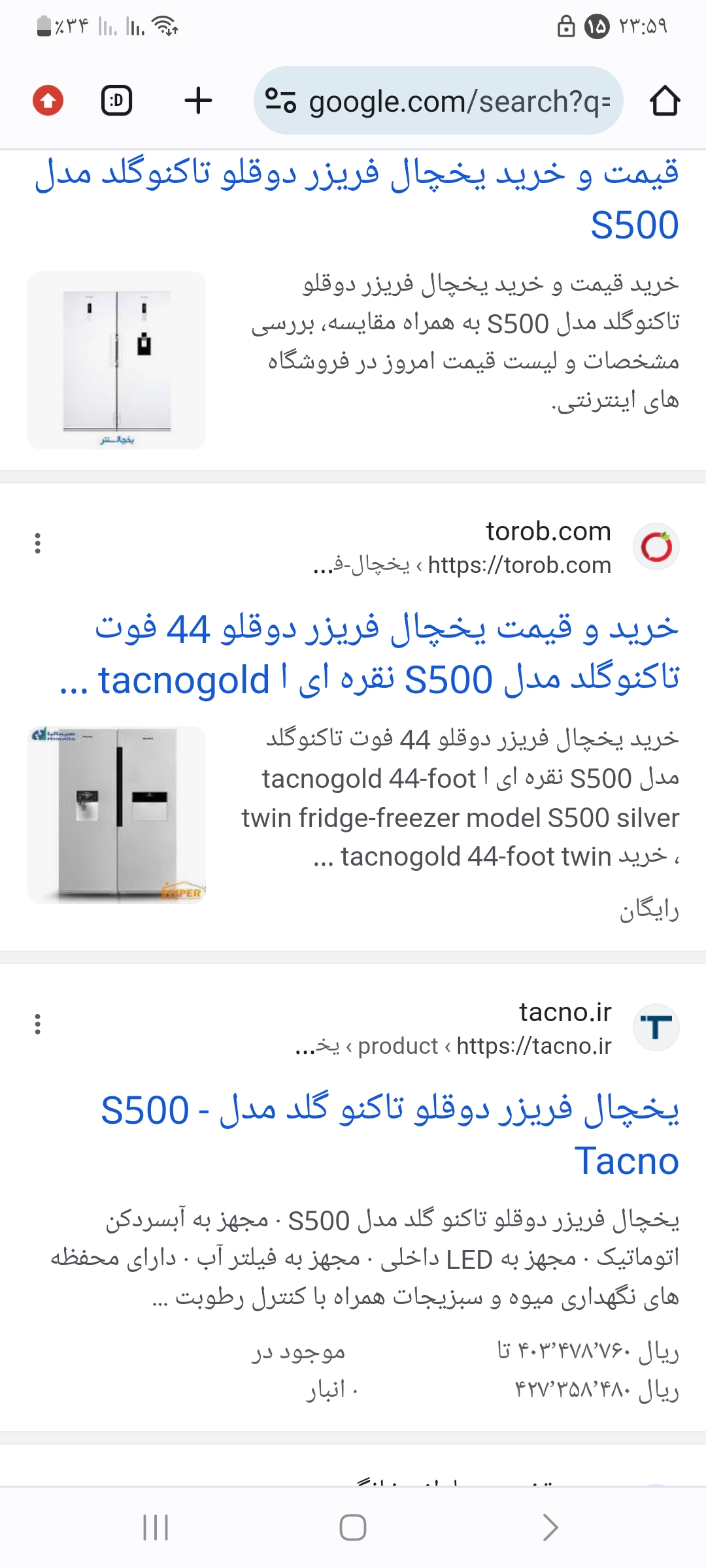Open more options for torob.com result
The image size is (706, 1568).
[x=37, y=543]
